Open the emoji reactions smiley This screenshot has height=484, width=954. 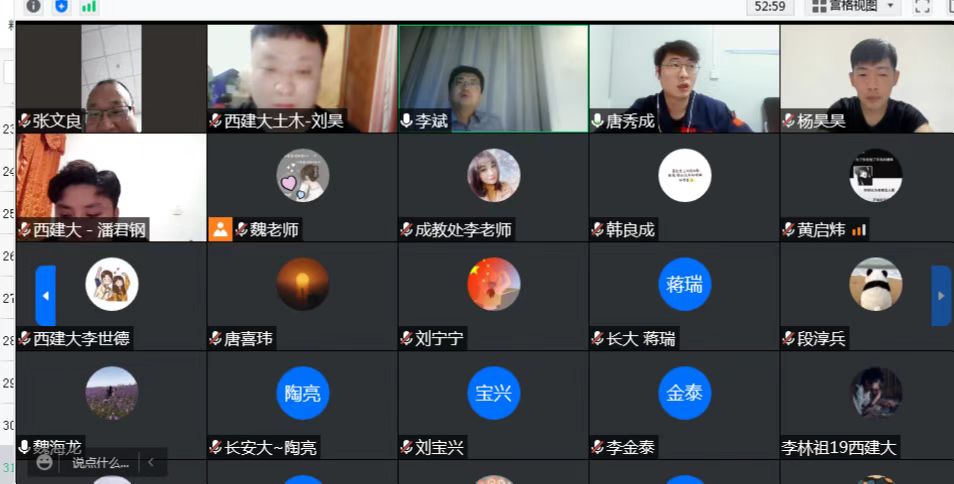pos(44,462)
